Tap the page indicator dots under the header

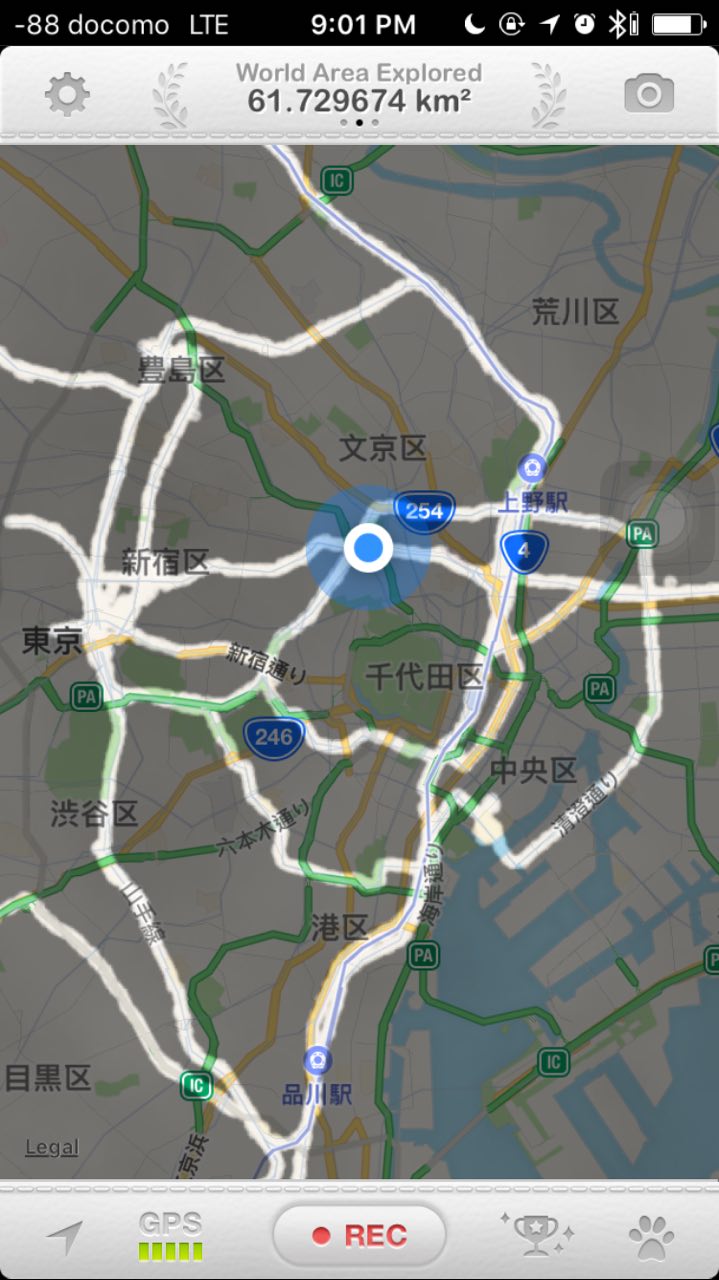pos(359,122)
